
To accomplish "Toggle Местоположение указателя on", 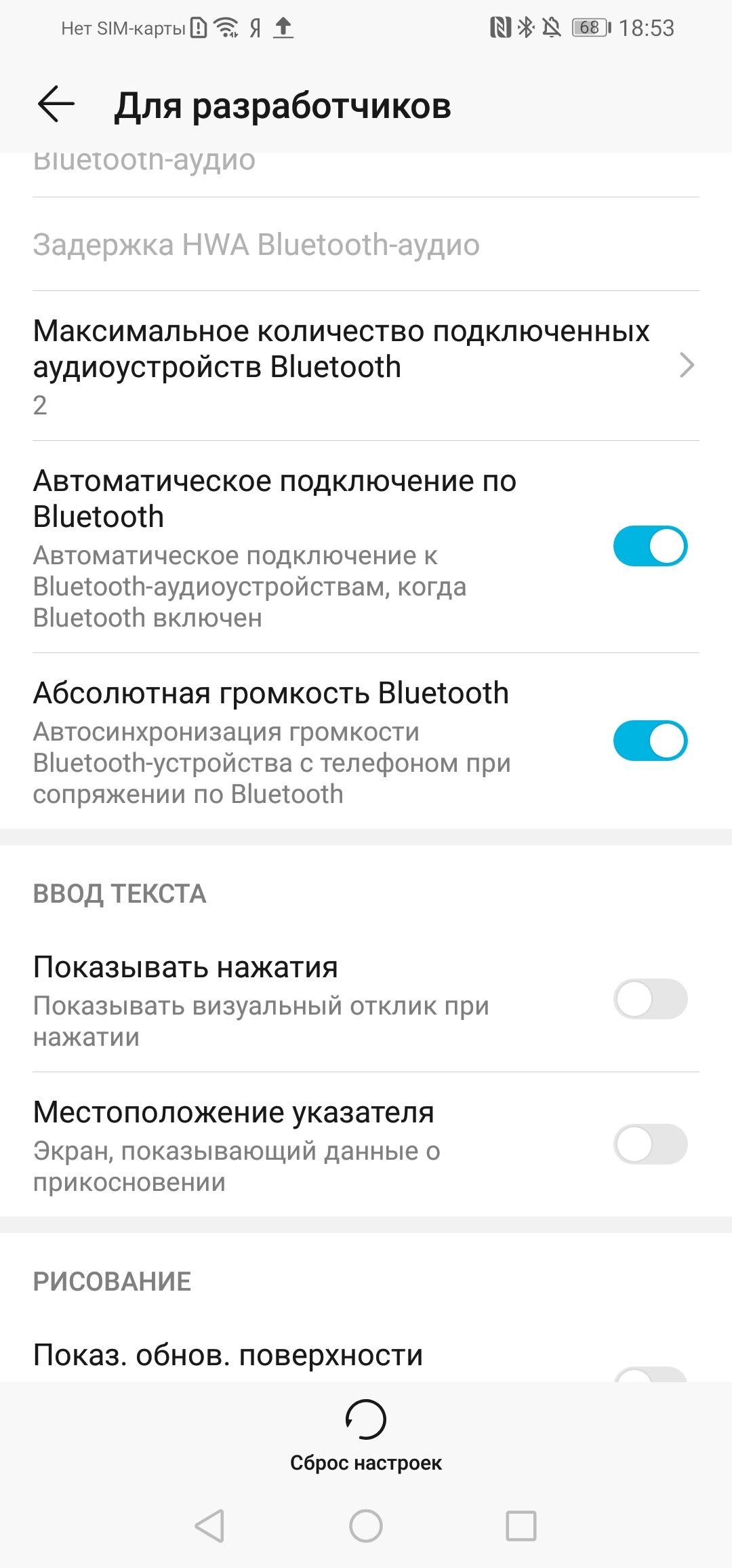I will coord(650,1144).
